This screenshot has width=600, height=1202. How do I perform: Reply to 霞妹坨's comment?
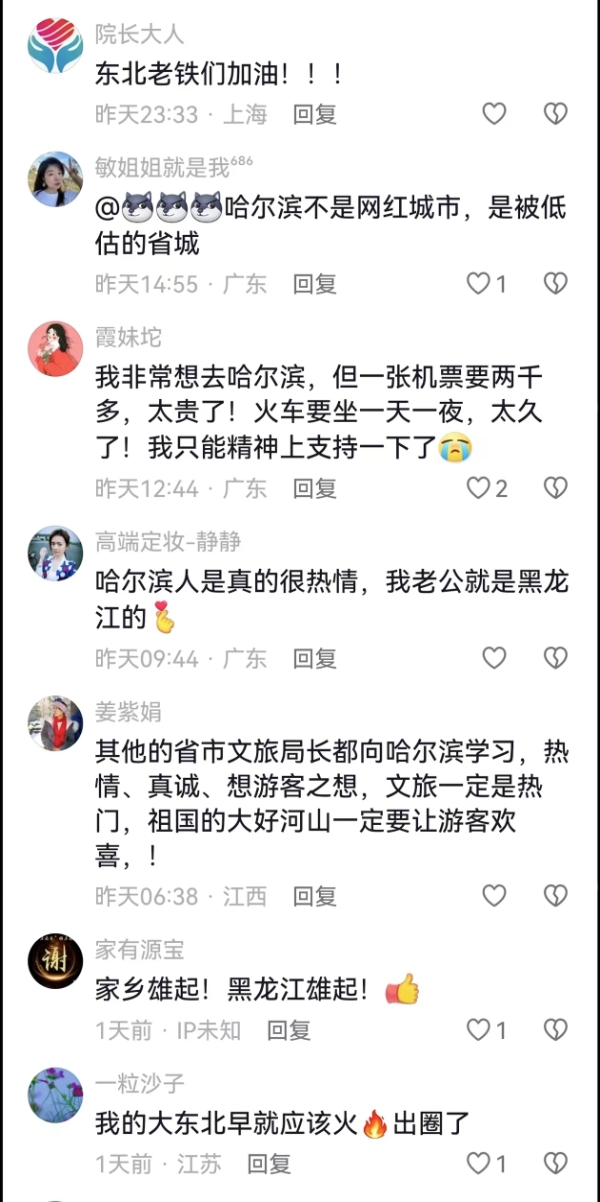click(x=315, y=488)
